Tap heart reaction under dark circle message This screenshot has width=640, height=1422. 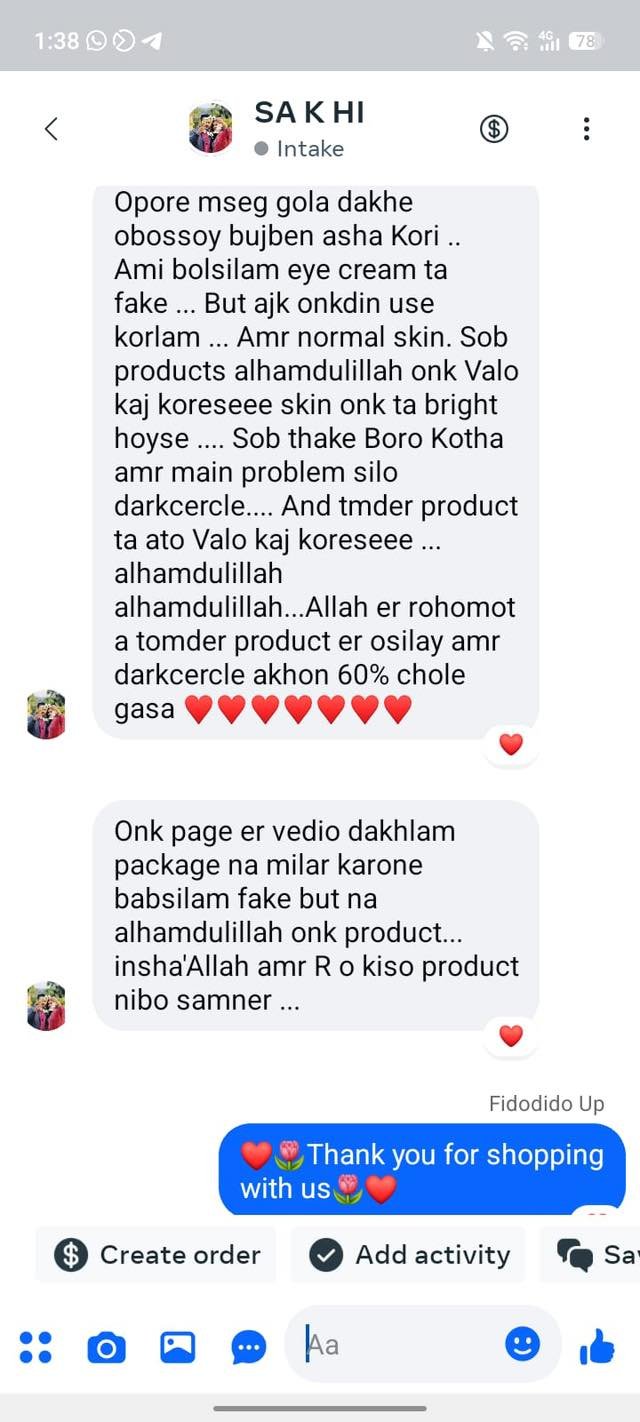(511, 744)
